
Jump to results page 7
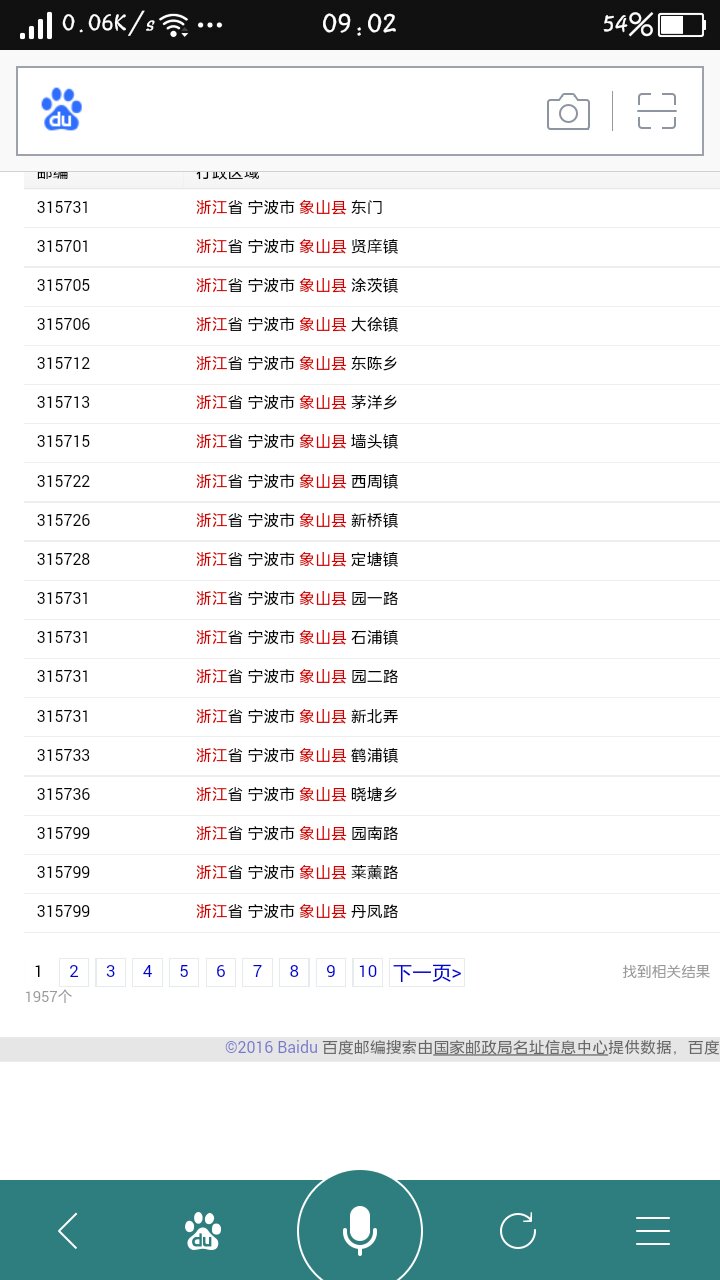click(257, 972)
